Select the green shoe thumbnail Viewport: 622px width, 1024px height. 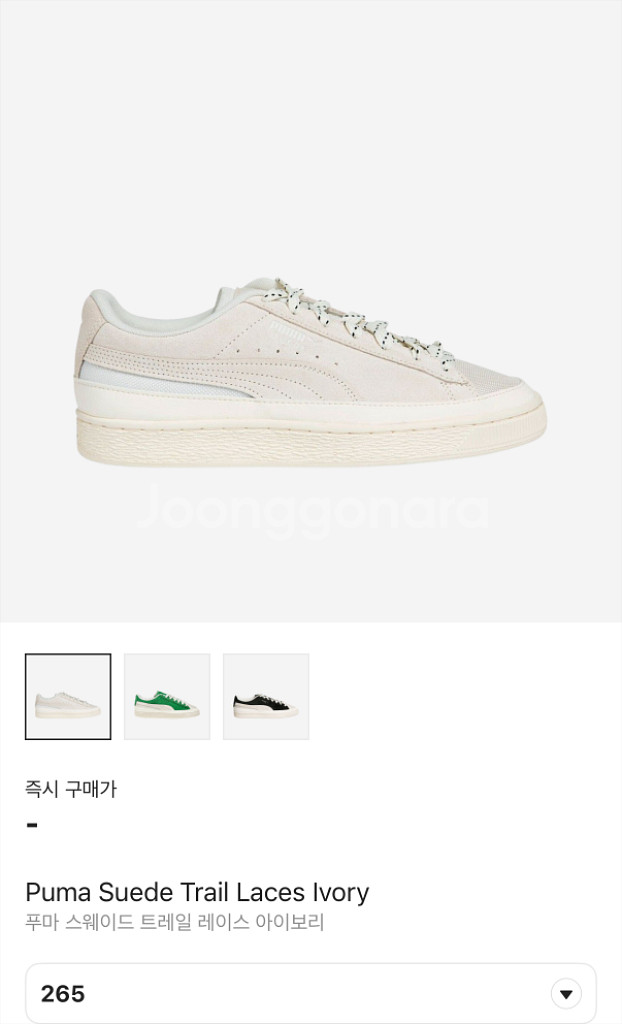pos(167,697)
